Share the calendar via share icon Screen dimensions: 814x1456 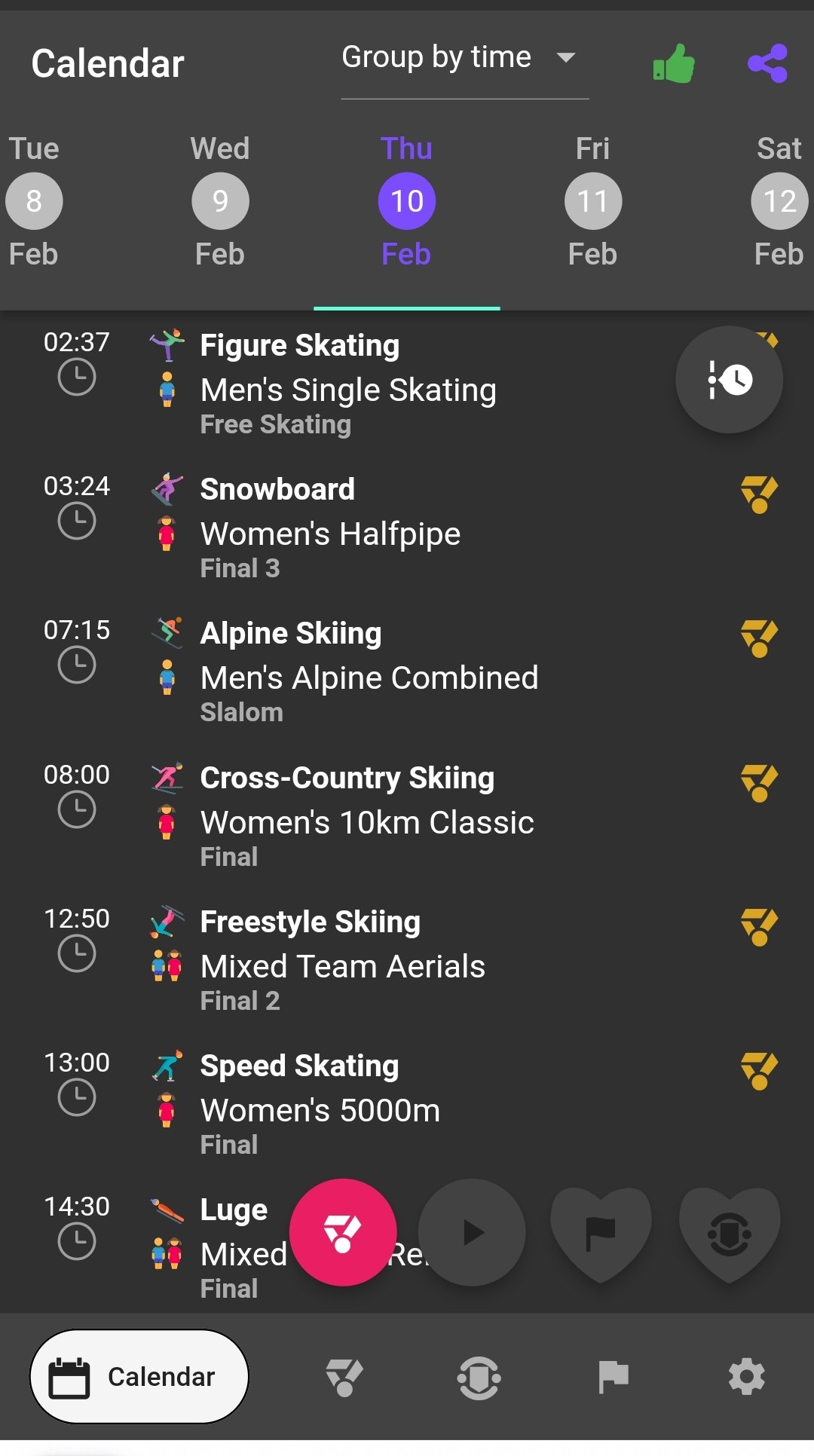pyautogui.click(x=767, y=63)
